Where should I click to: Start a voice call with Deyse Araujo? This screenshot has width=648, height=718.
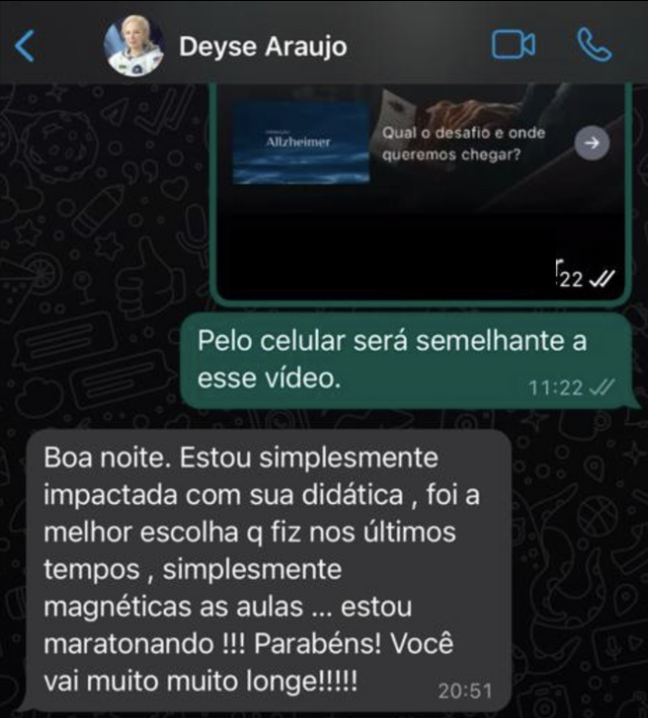[594, 45]
